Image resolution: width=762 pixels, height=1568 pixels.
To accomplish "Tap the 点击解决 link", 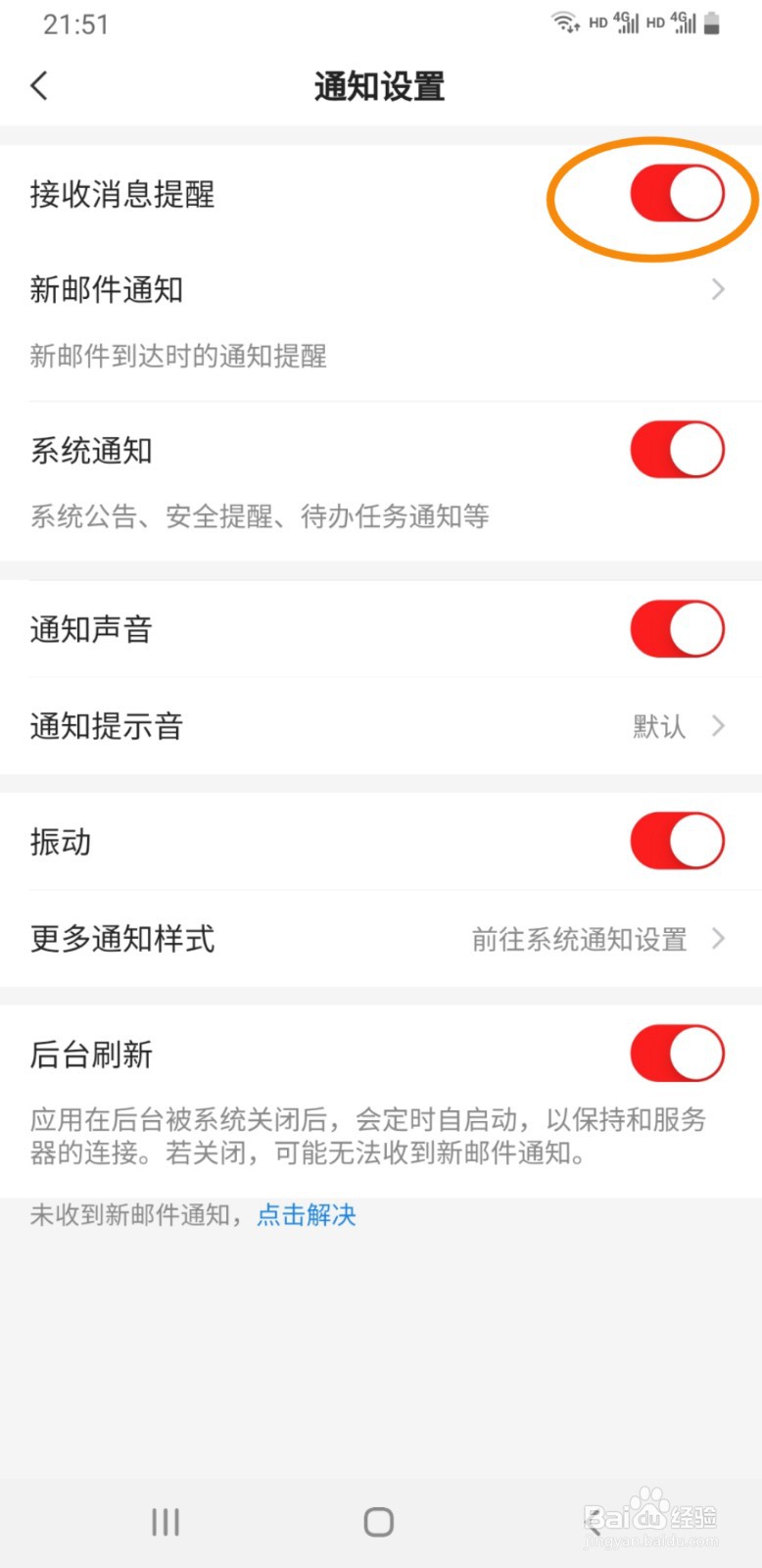I will 307,1215.
